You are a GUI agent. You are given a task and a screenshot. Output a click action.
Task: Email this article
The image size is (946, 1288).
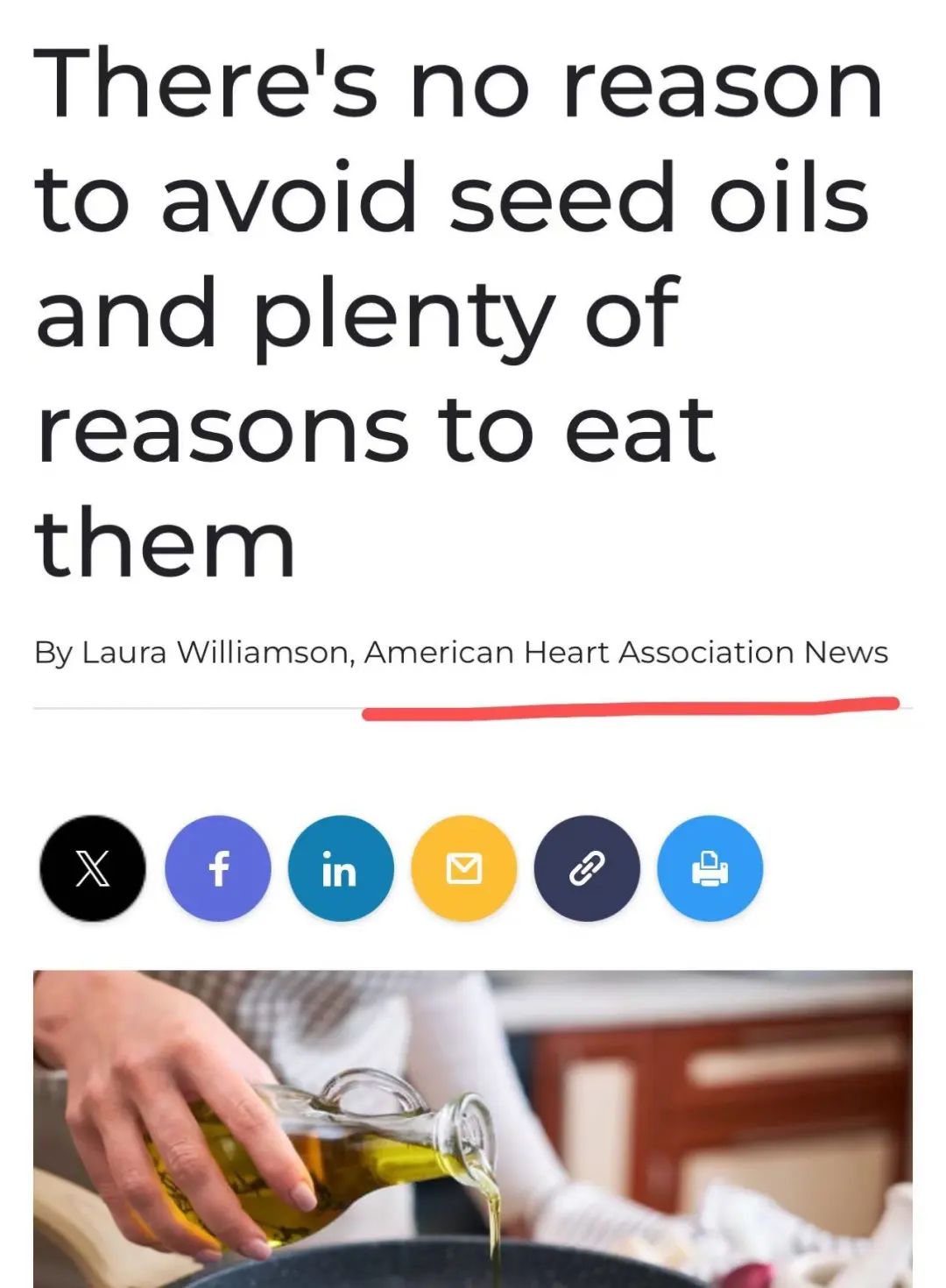[463, 868]
